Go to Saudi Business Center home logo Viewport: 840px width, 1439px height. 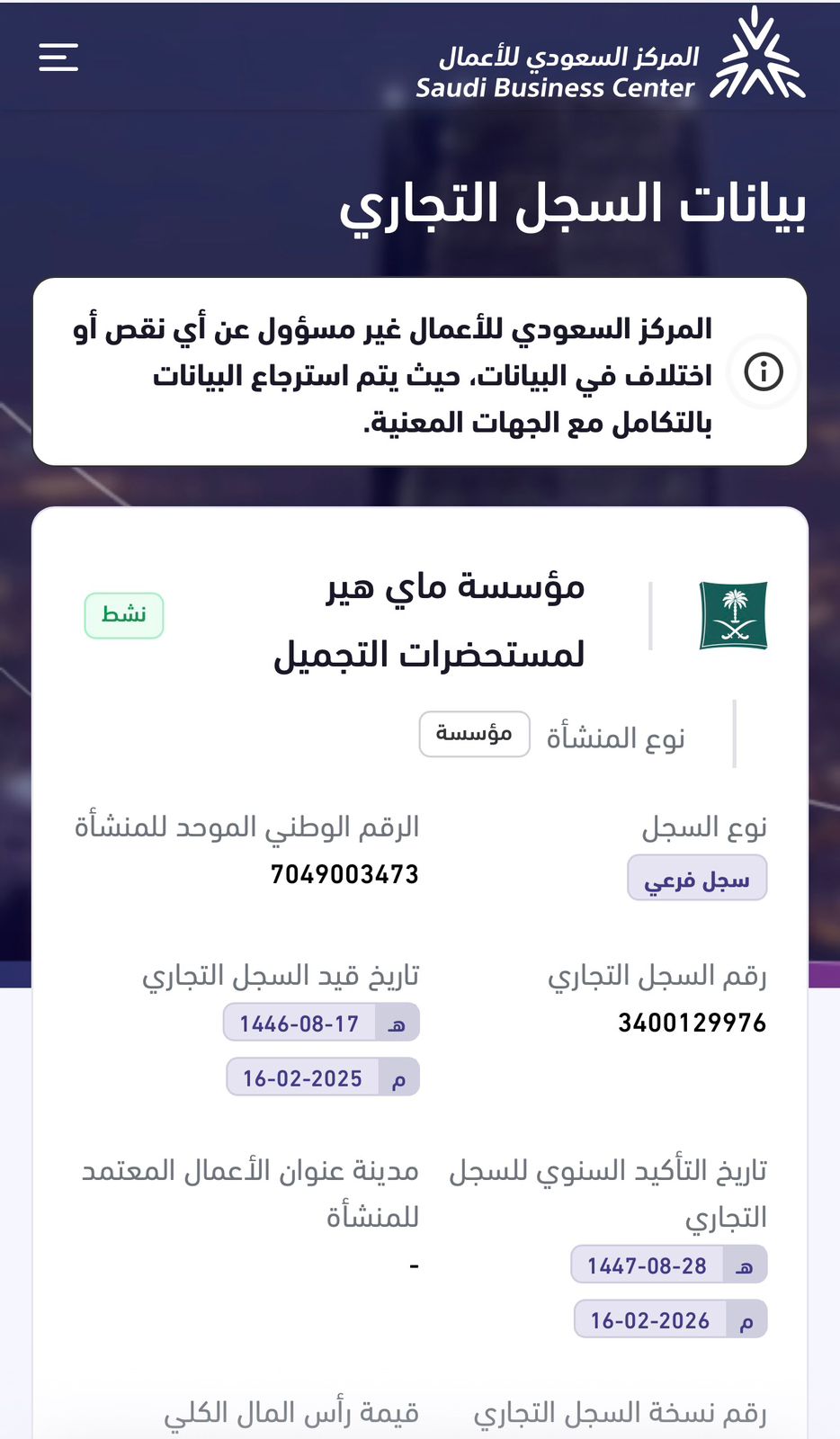(610, 59)
